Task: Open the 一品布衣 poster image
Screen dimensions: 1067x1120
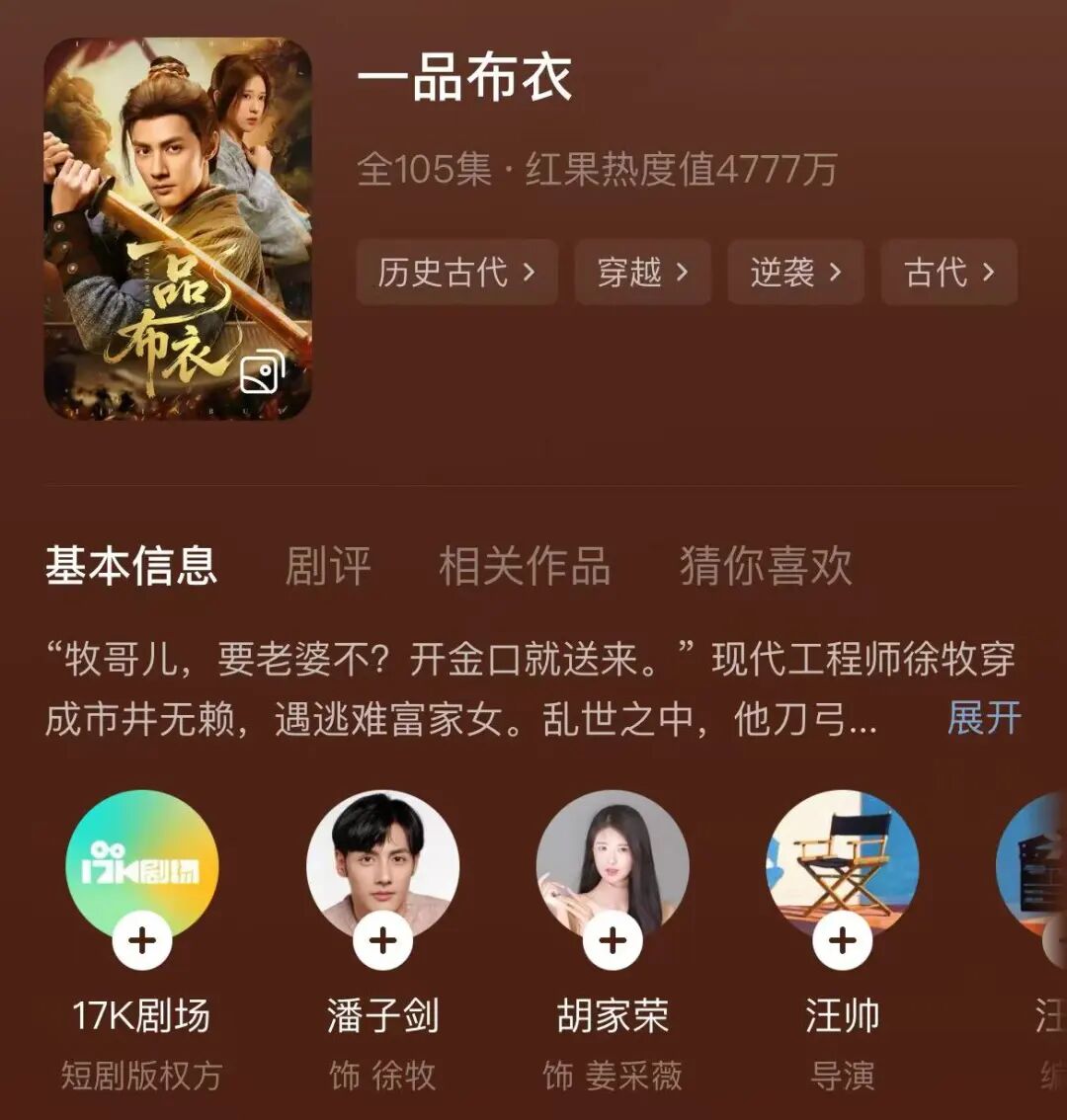Action: coord(178,228)
